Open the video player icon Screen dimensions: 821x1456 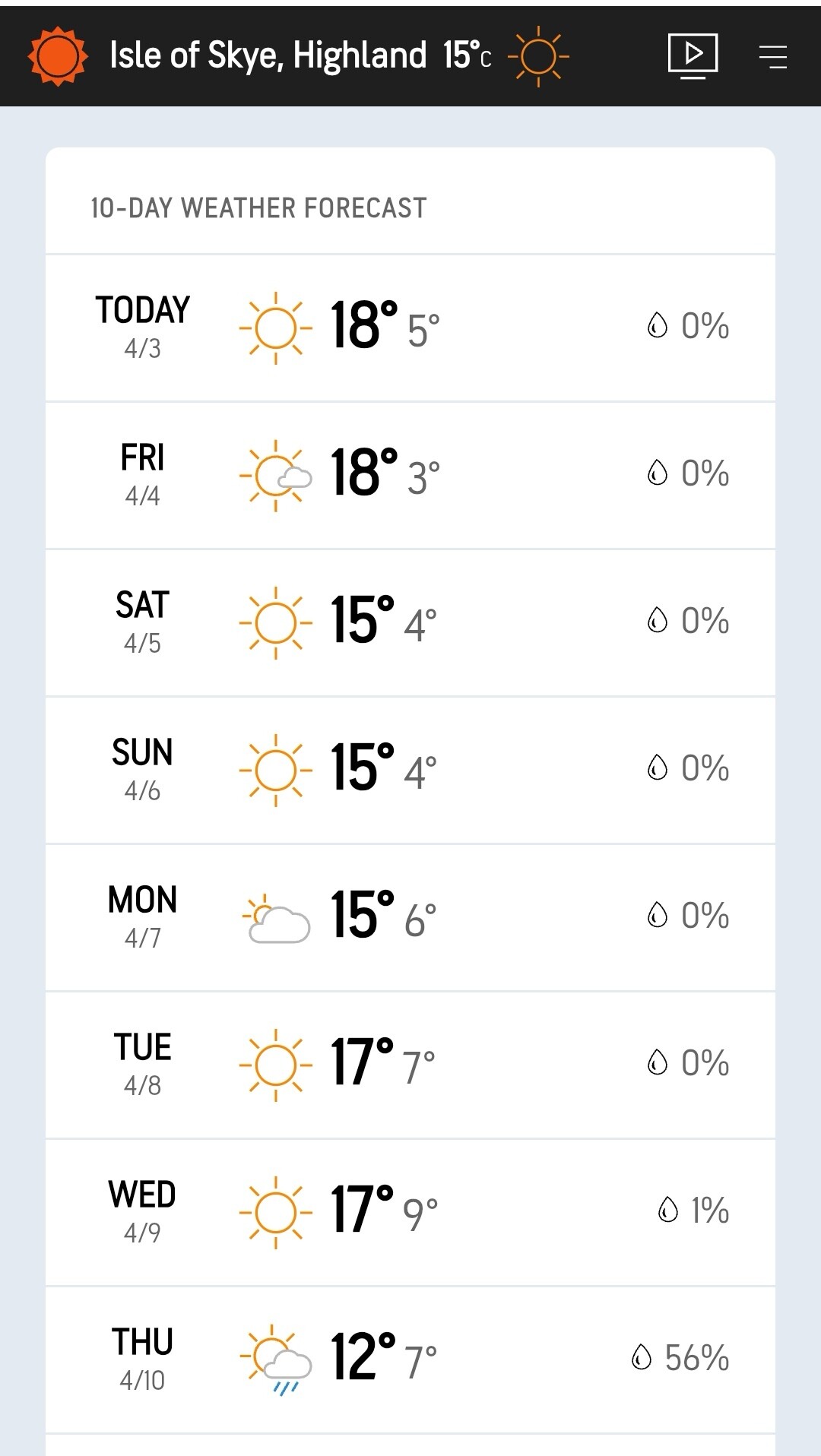[x=693, y=55]
